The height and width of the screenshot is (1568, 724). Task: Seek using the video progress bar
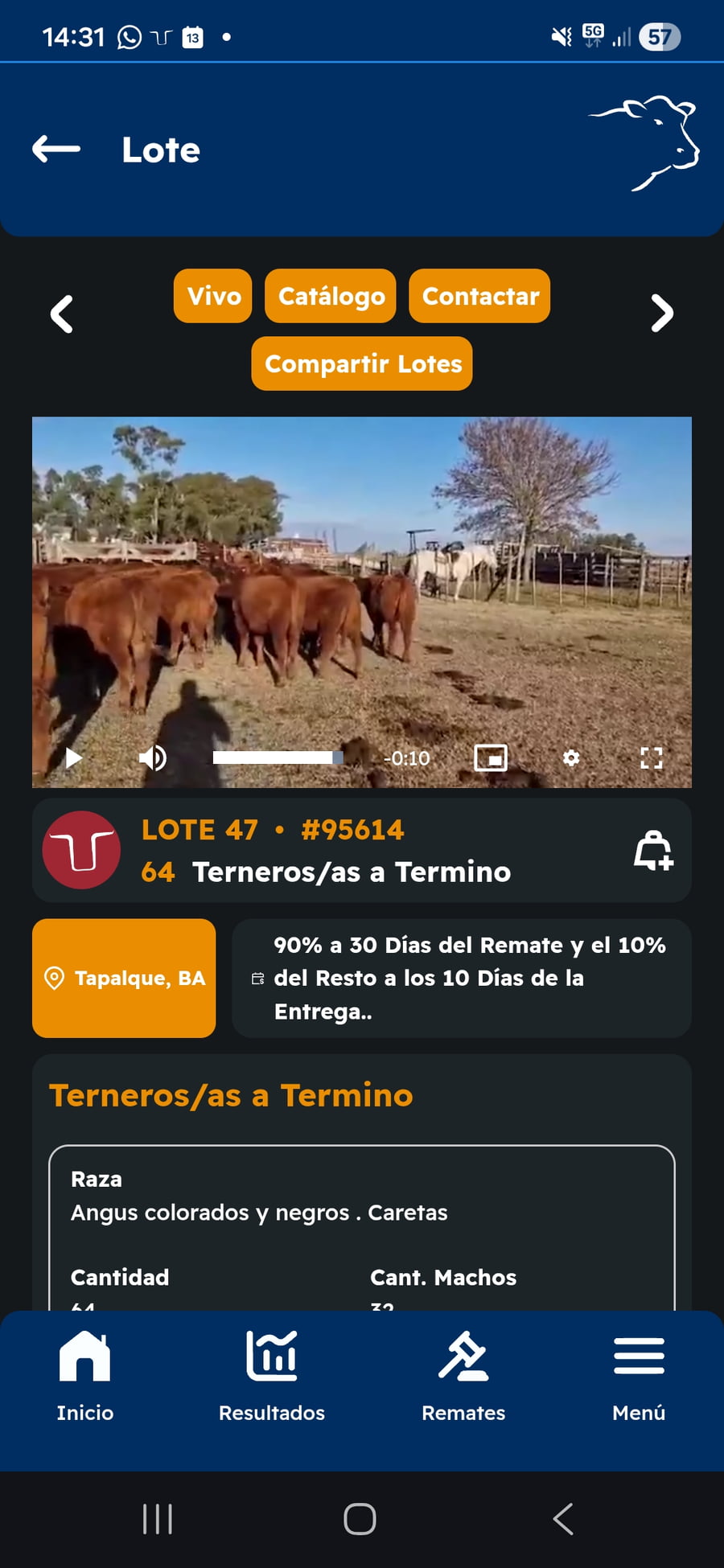(278, 757)
